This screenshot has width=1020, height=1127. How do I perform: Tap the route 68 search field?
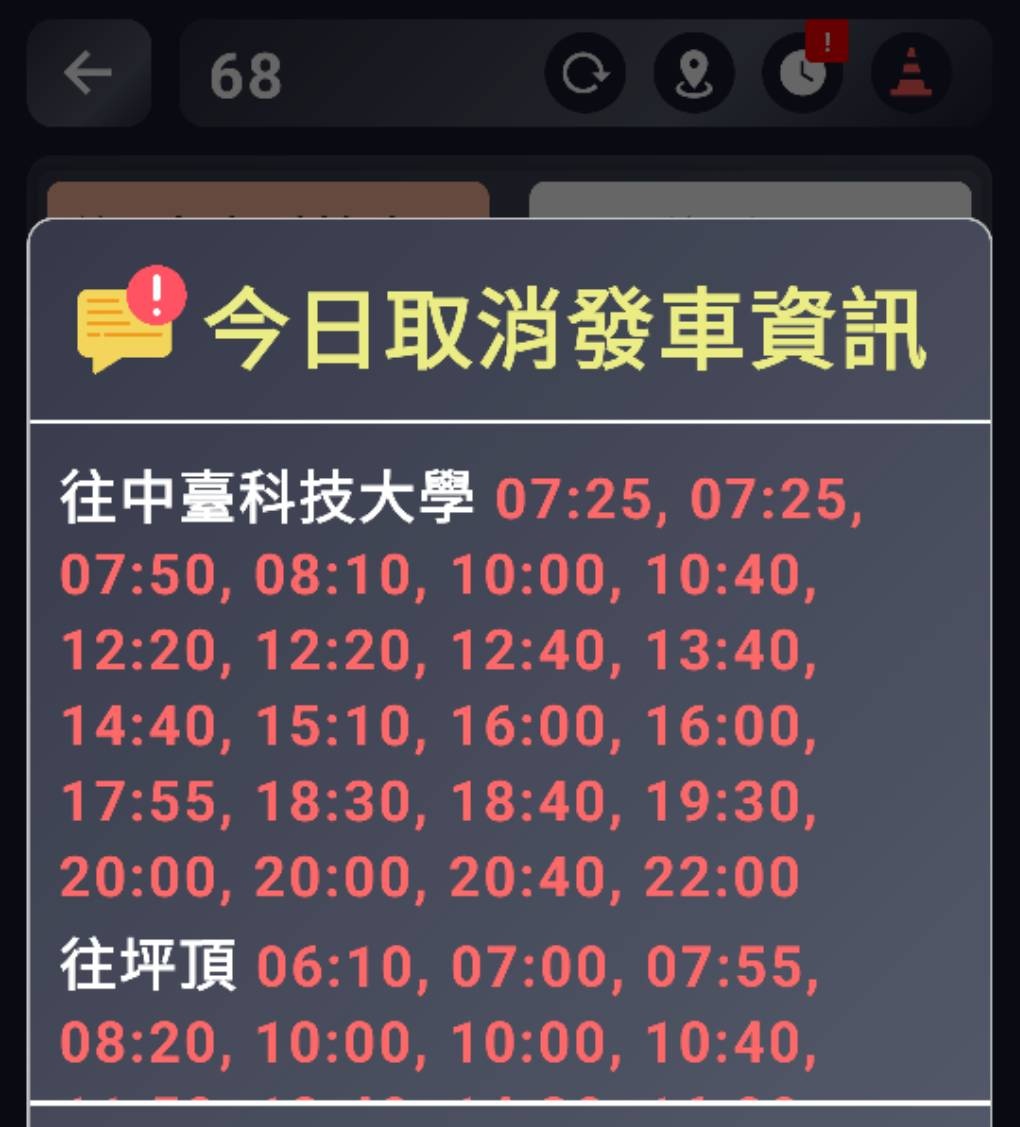point(360,73)
